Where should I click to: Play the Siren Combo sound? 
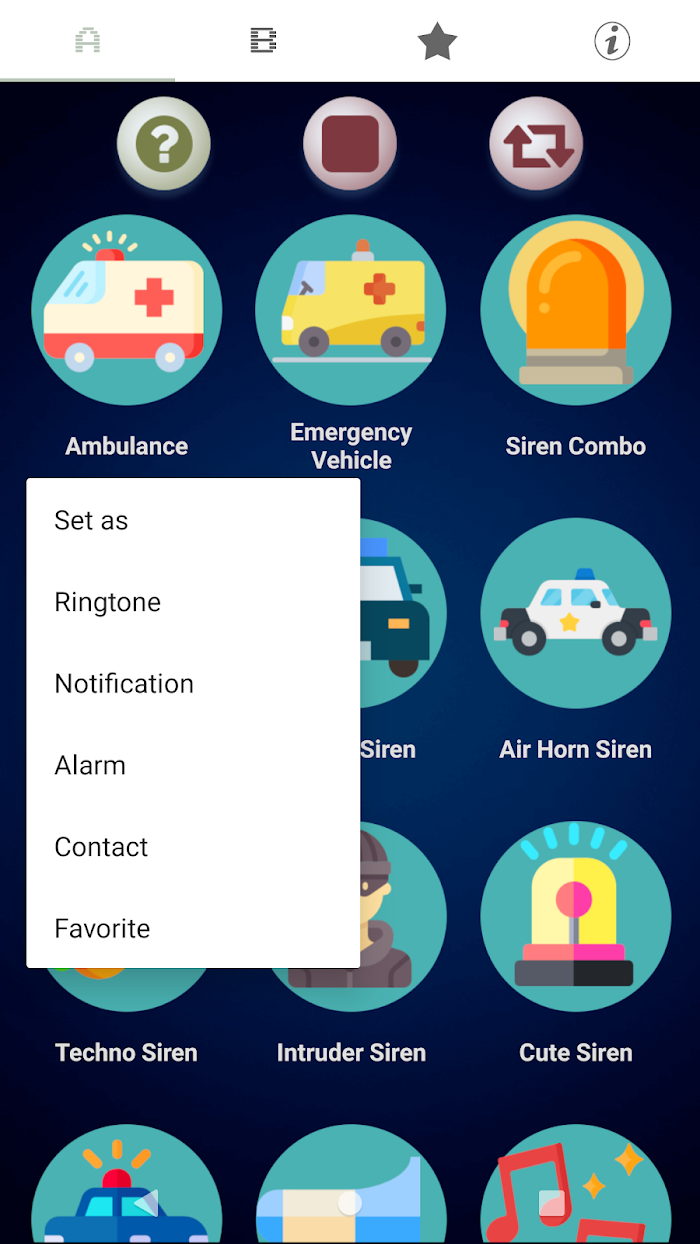pos(576,310)
